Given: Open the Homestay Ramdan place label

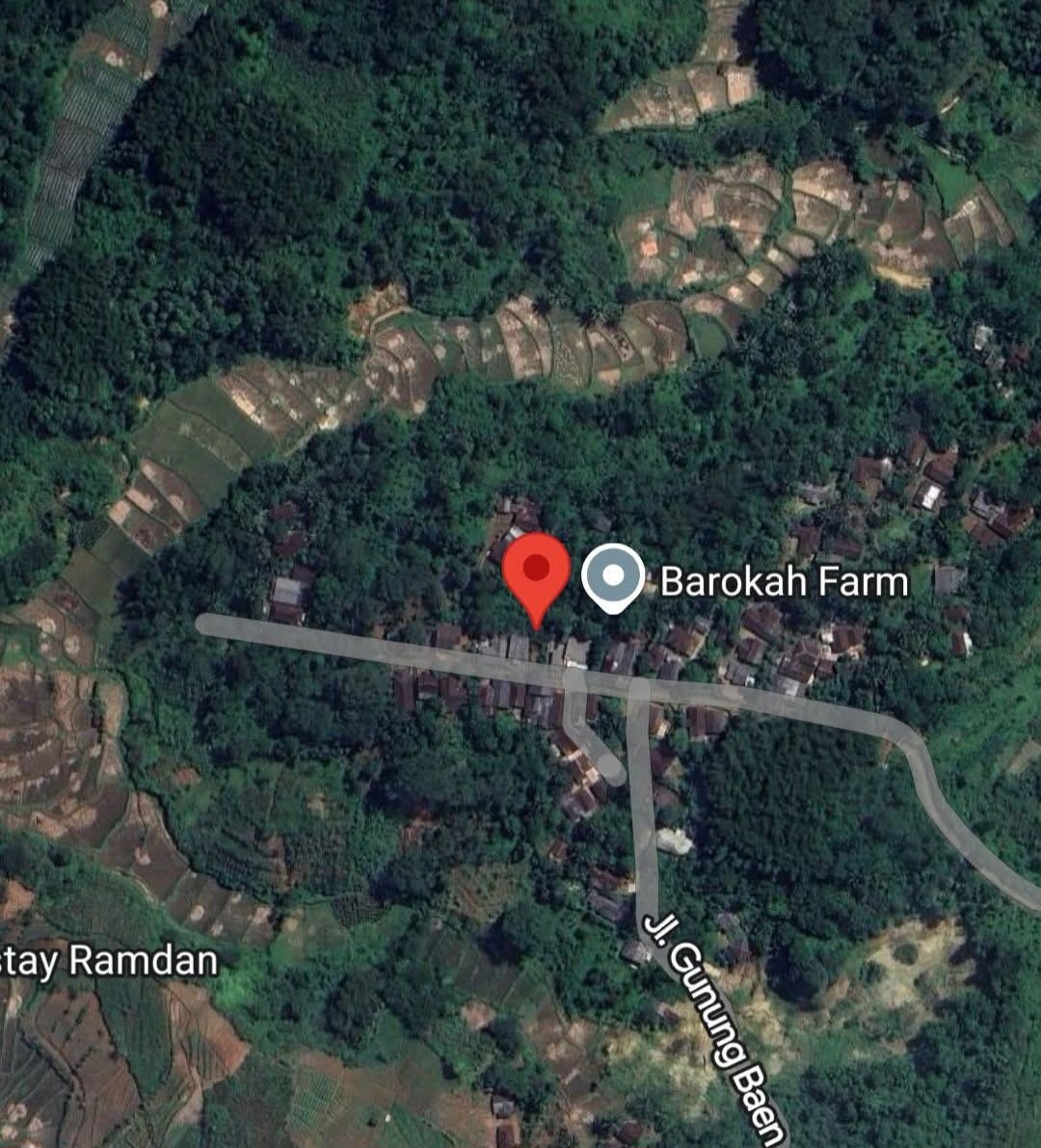Looking at the screenshot, I should point(108,960).
